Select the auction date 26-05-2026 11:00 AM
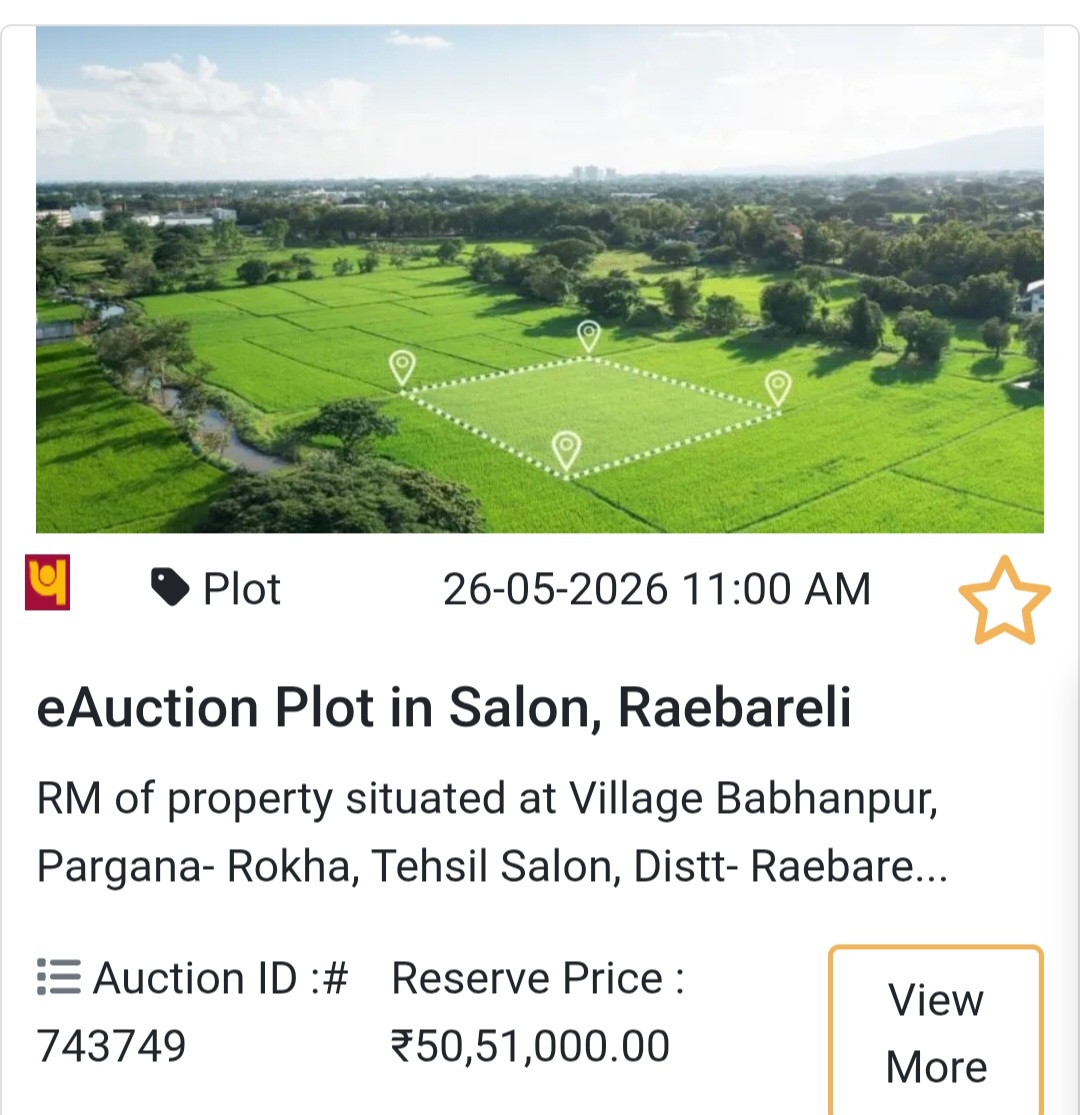The width and height of the screenshot is (1080, 1115). (658, 588)
